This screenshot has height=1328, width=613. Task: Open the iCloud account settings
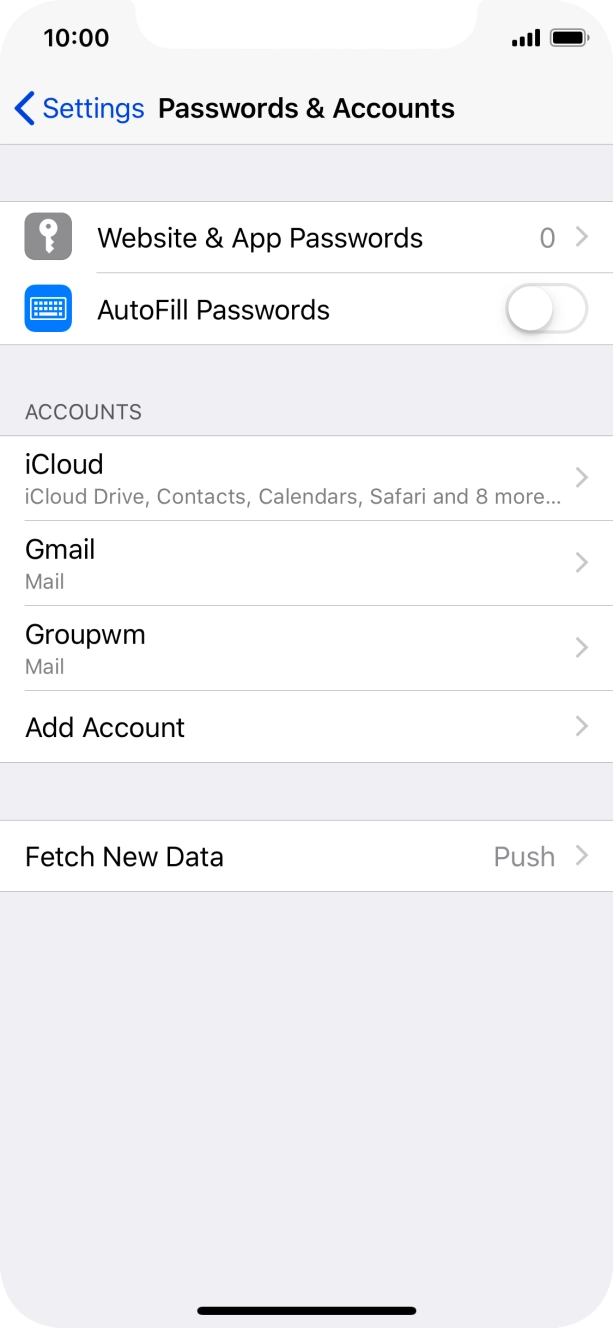[306, 478]
